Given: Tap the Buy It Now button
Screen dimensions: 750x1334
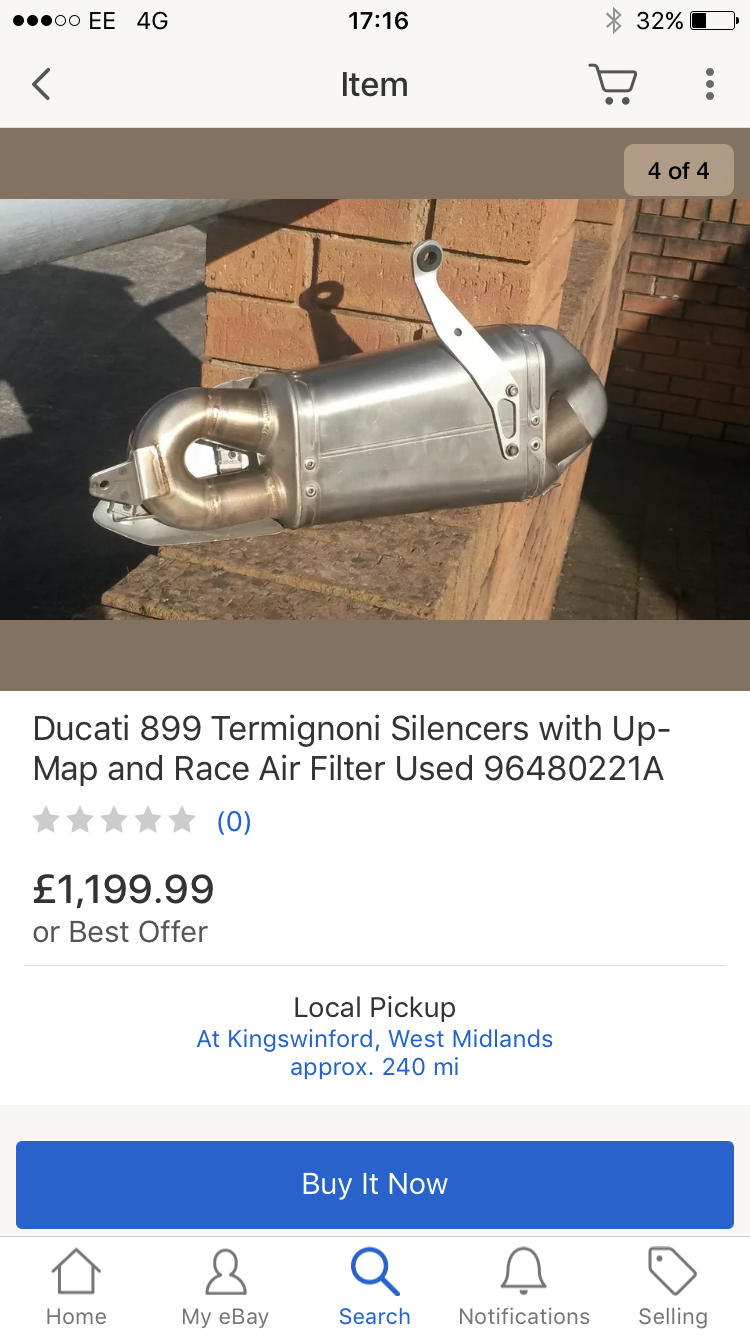Looking at the screenshot, I should (375, 1184).
